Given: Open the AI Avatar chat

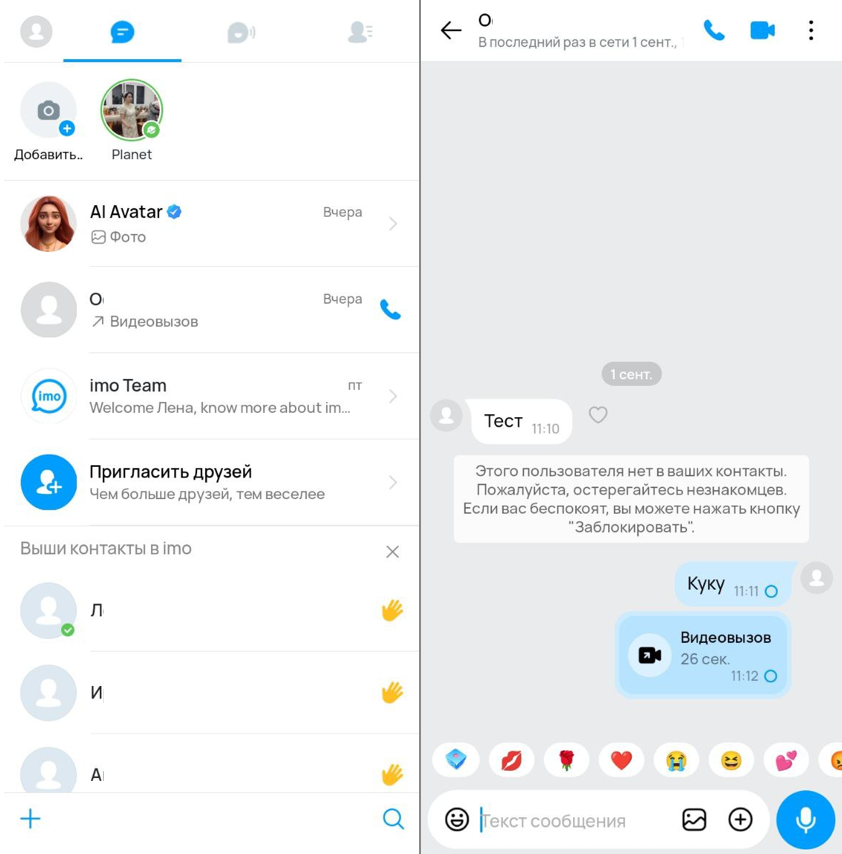Looking at the screenshot, I should (x=210, y=224).
